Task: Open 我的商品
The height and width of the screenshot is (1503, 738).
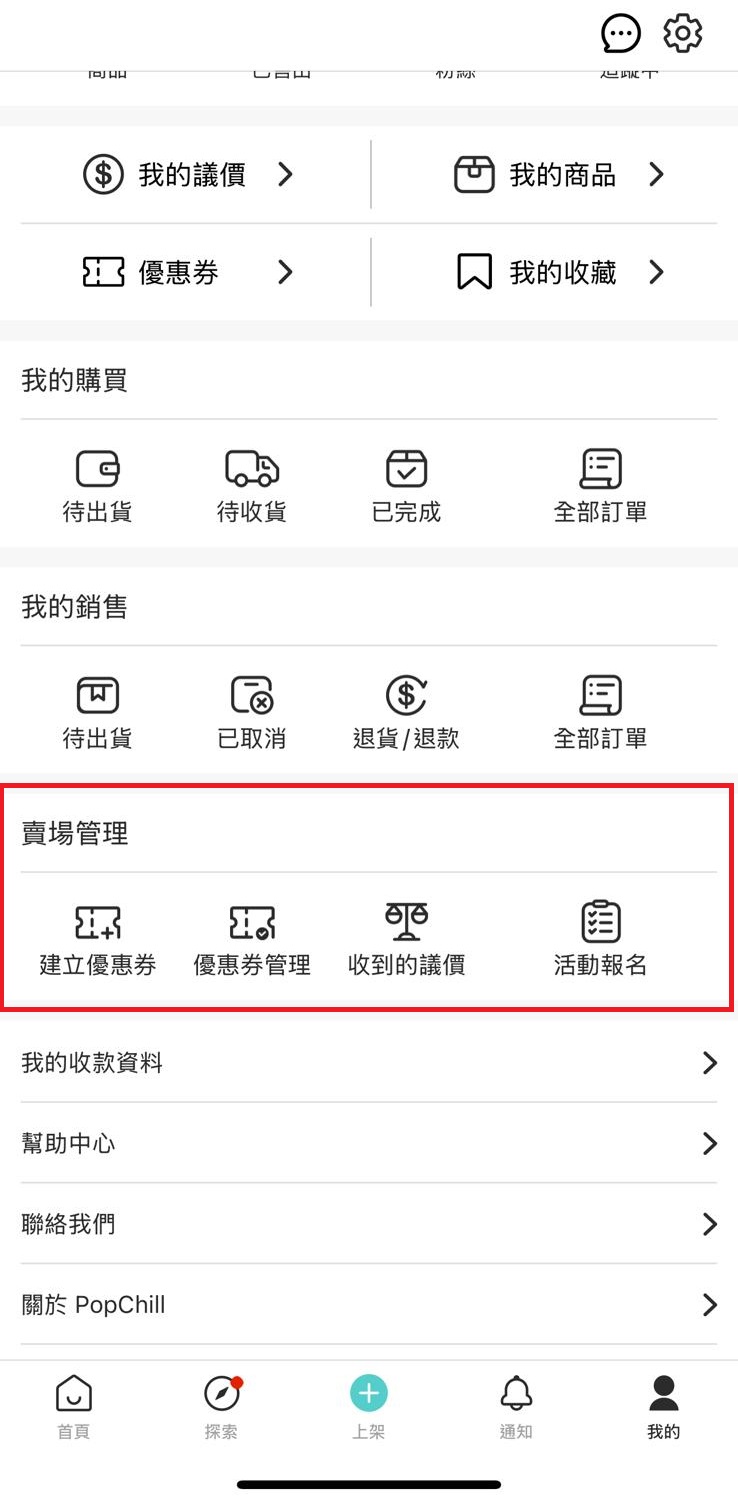Action: 560,175
